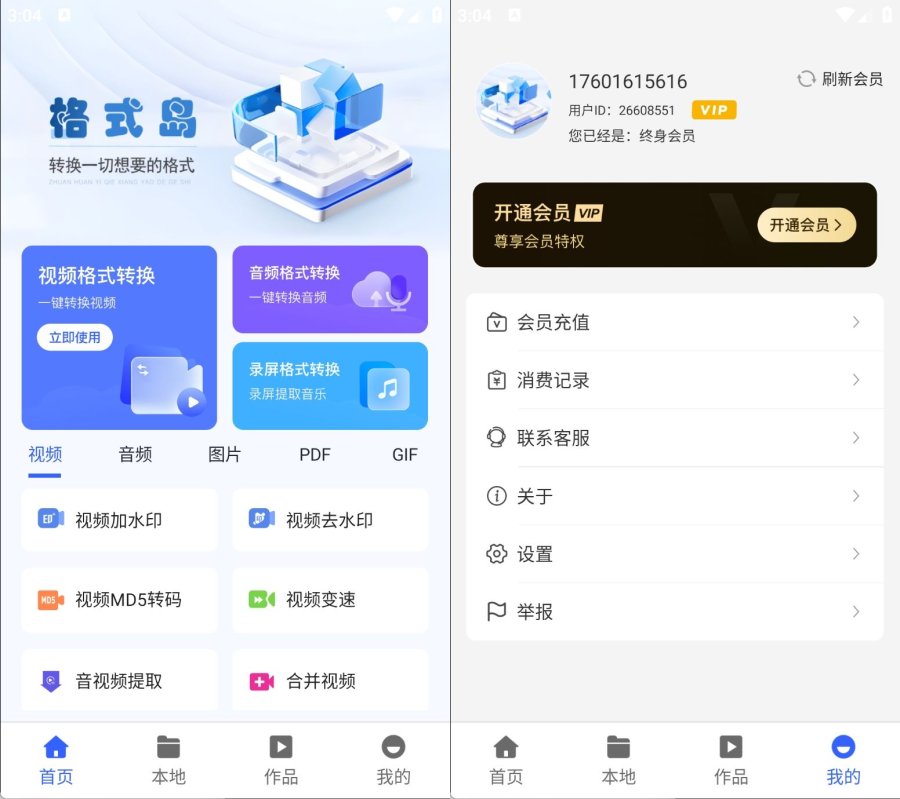Open the 合并视频 tool

330,681
